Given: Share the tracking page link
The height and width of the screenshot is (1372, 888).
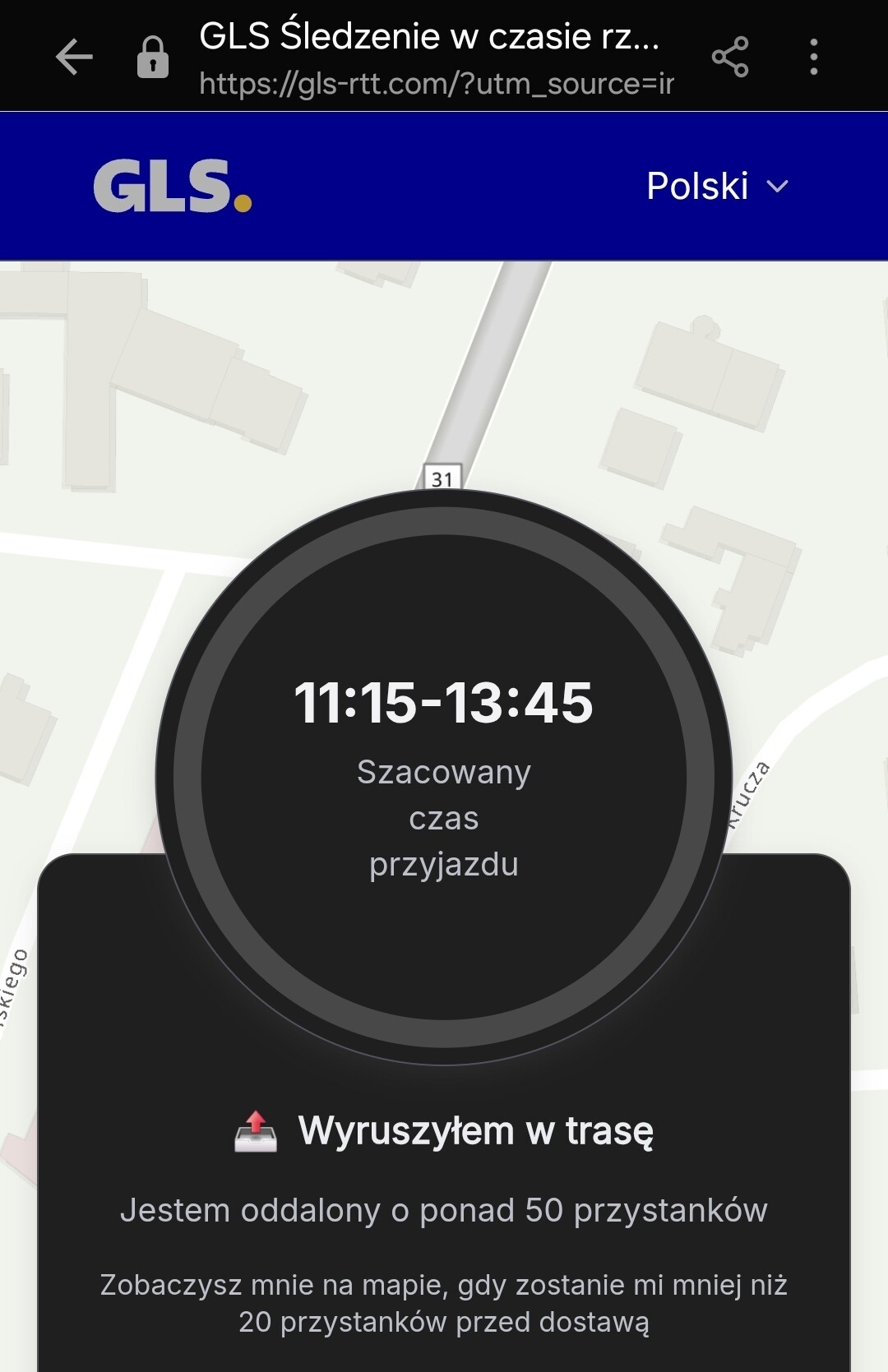Looking at the screenshot, I should coord(730,58).
